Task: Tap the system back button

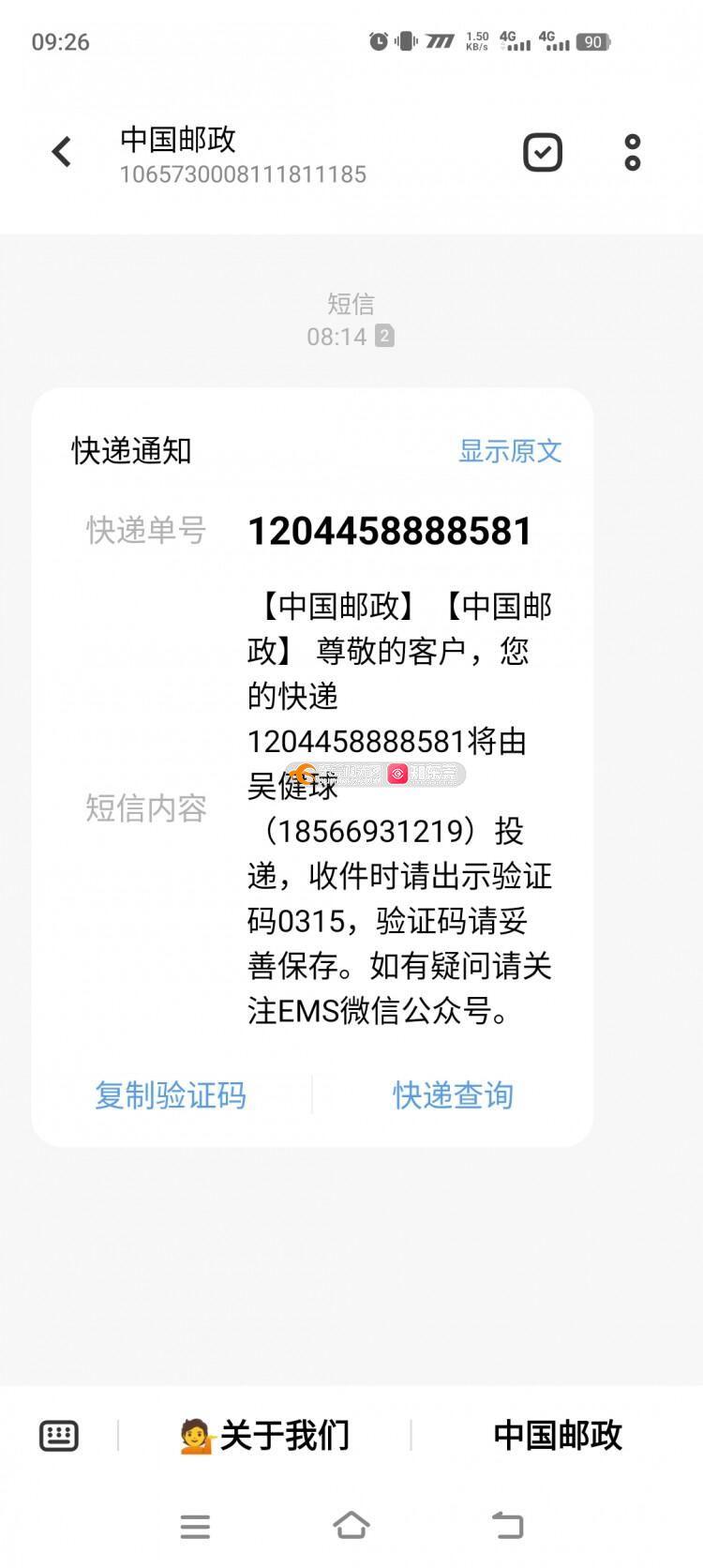Action: coord(507,1526)
